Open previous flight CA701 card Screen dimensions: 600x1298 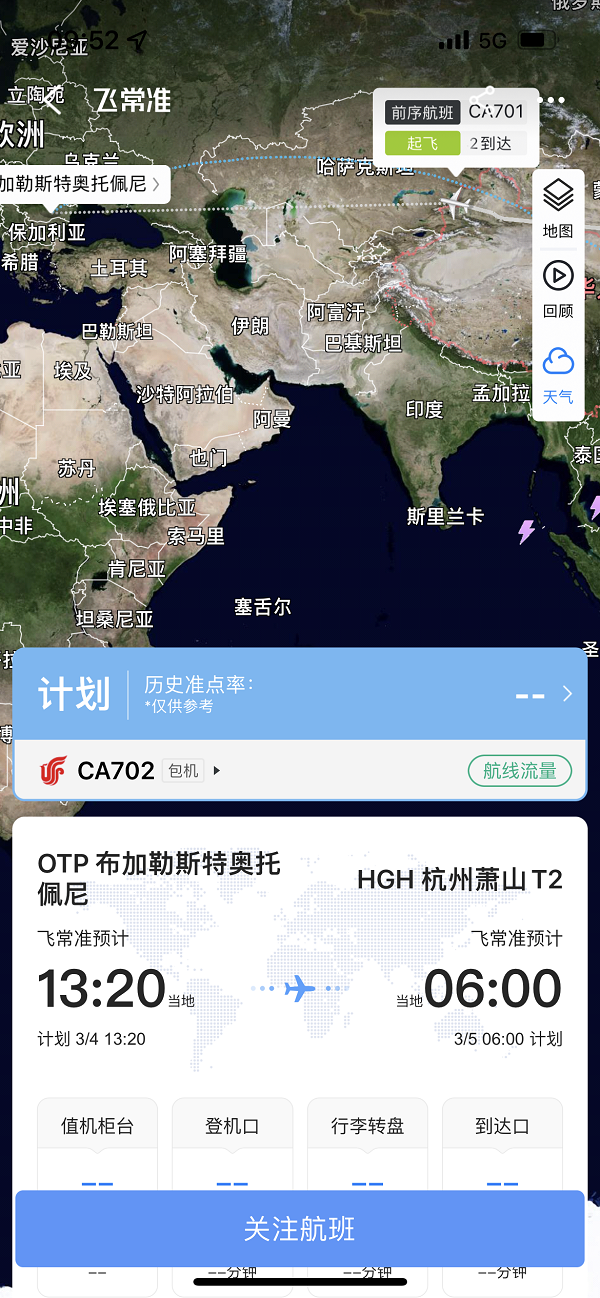(455, 127)
